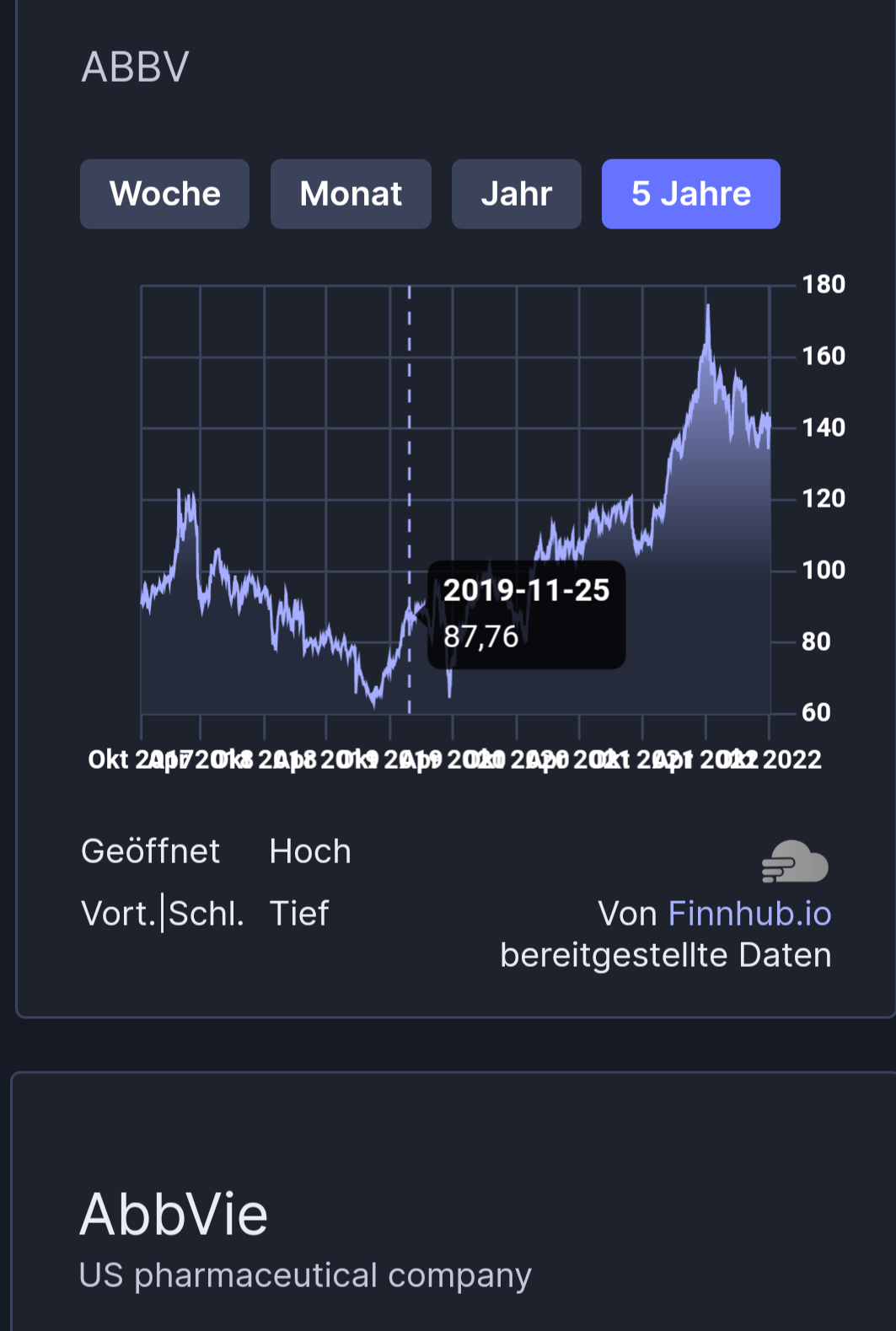Open the Finnhub.io link

pos(749,914)
